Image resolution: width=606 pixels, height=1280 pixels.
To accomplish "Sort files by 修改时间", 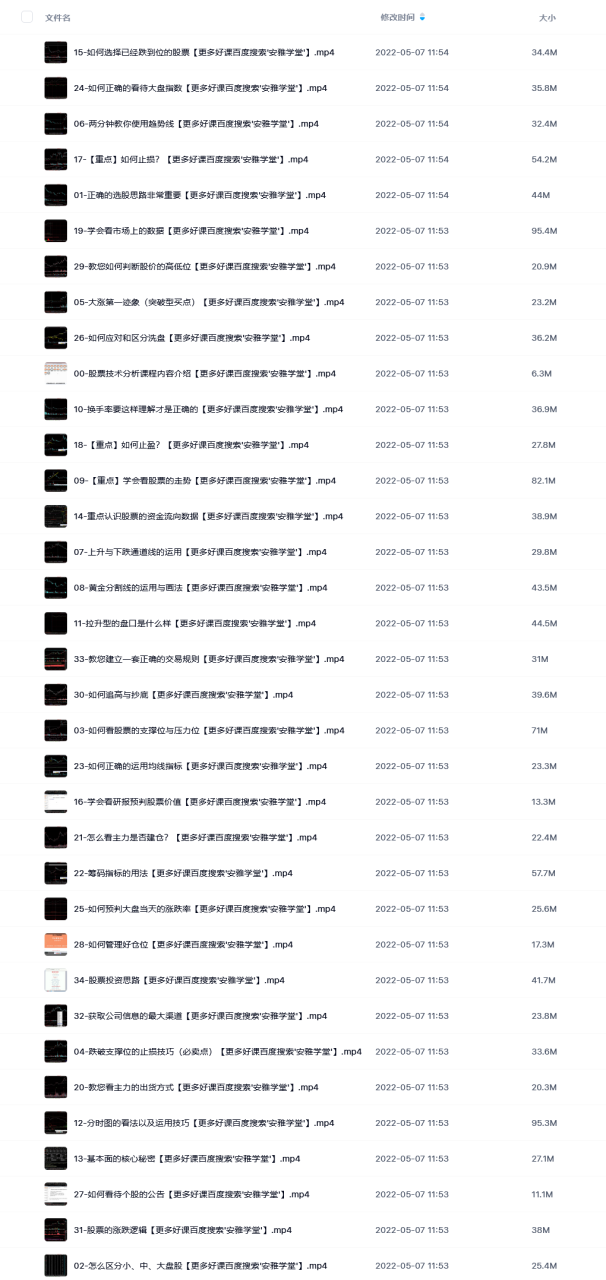I will click(397, 17).
